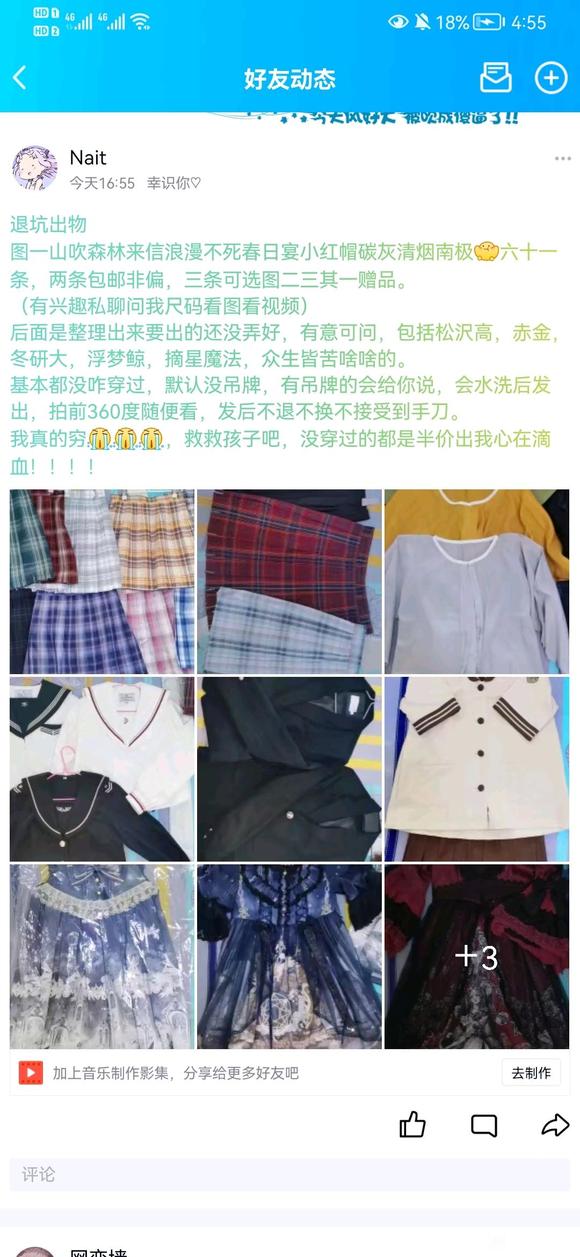
Task: Create a new post with plus icon
Action: (x=551, y=77)
